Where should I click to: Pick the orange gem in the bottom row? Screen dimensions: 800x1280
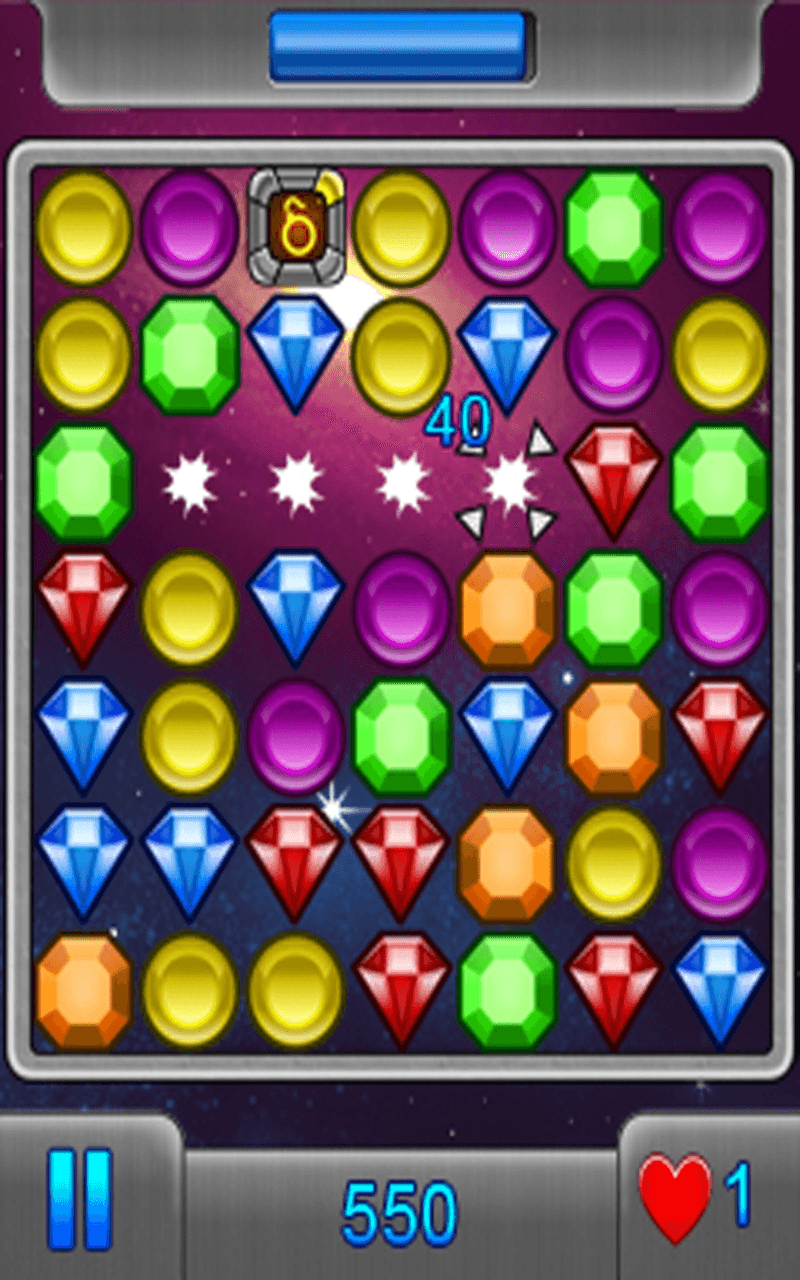(x=84, y=991)
